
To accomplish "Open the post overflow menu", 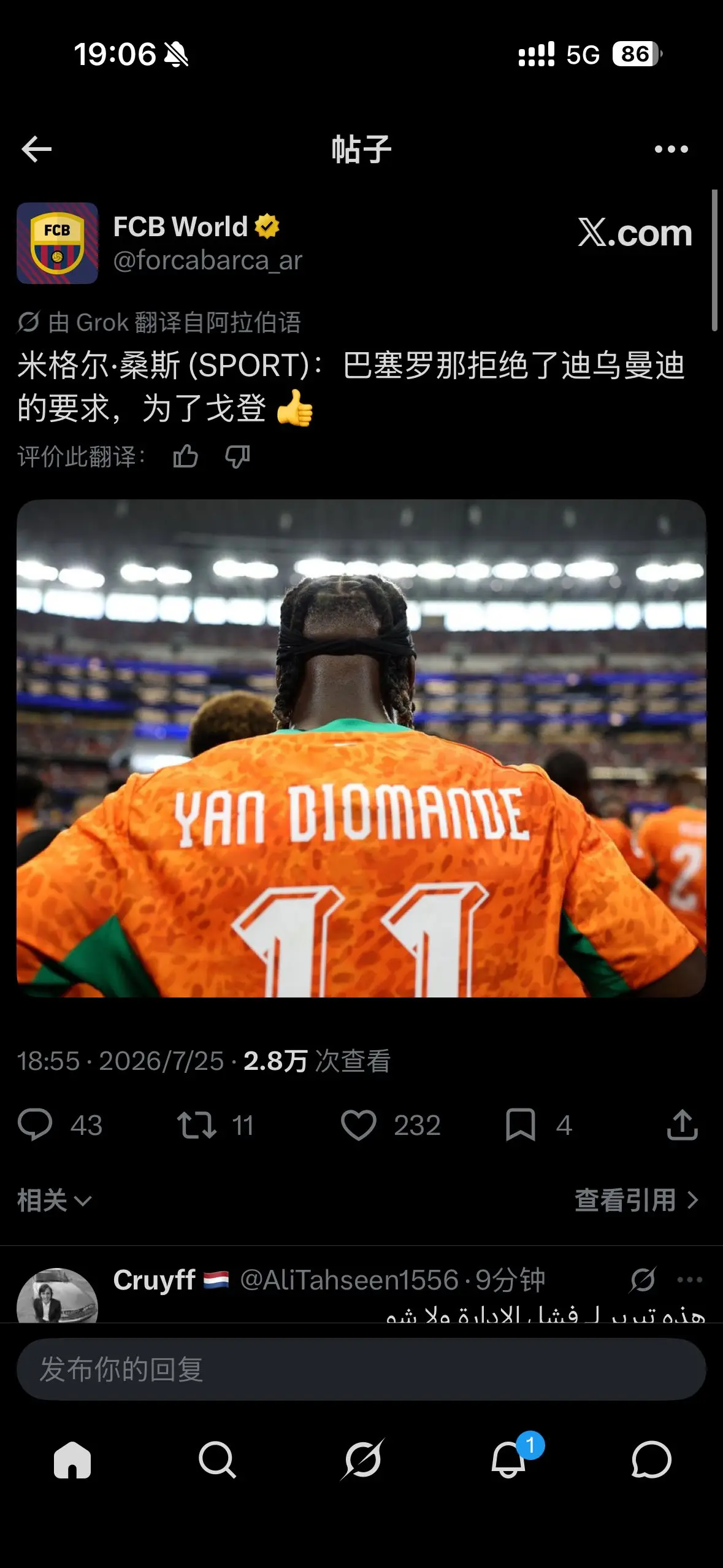I will click(x=671, y=149).
